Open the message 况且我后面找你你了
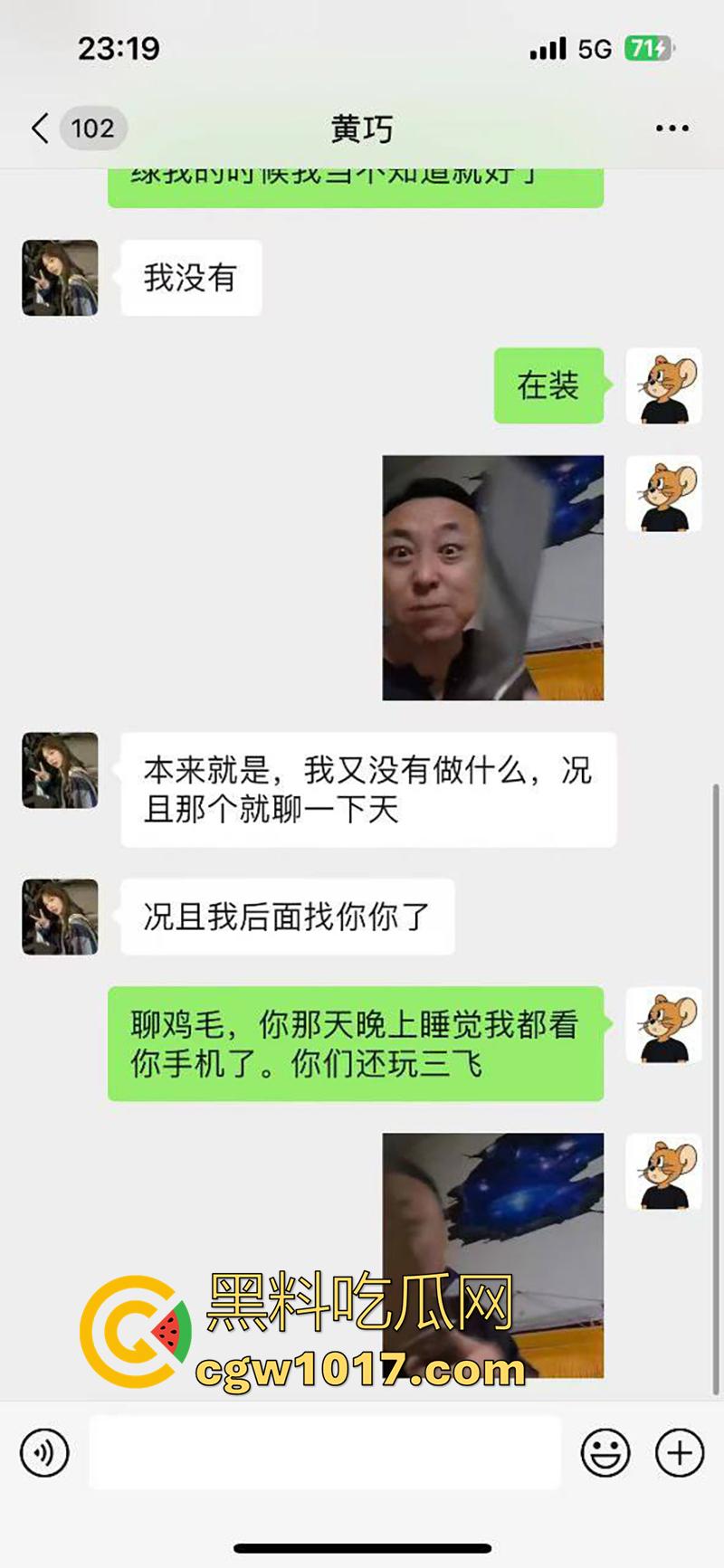 click(287, 916)
